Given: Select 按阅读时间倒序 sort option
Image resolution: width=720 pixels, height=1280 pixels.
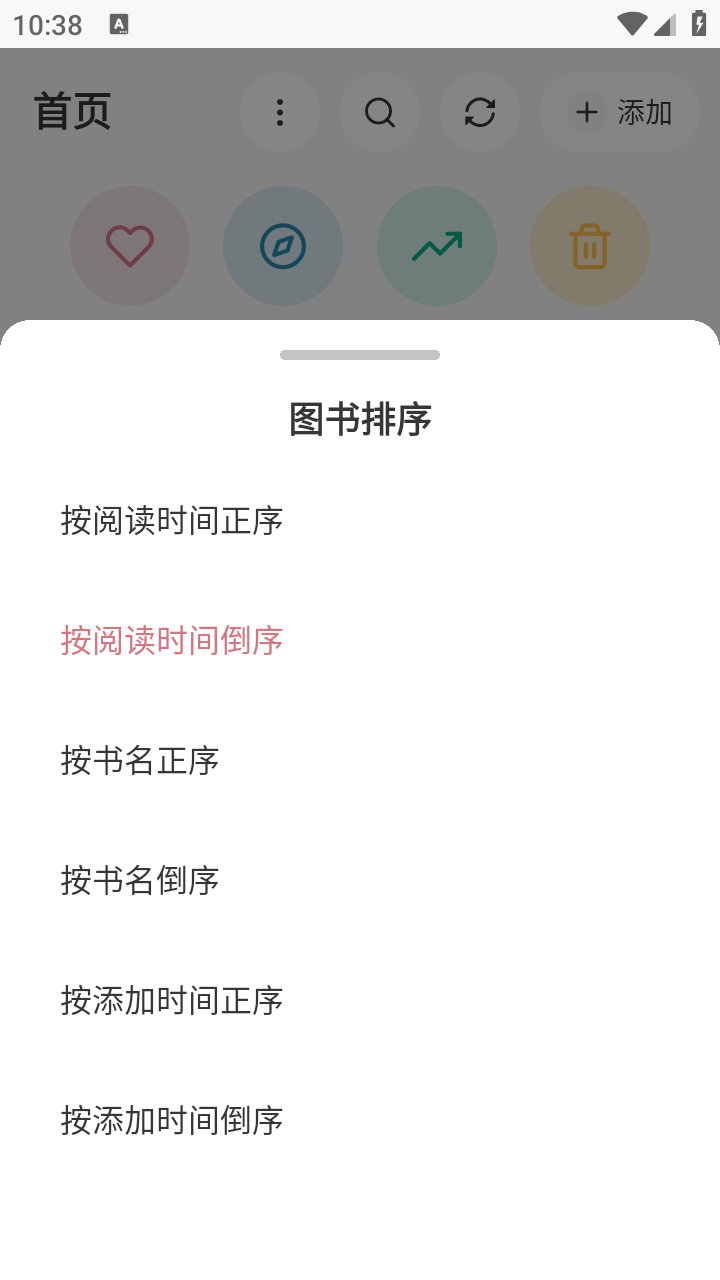Looking at the screenshot, I should coord(172,641).
